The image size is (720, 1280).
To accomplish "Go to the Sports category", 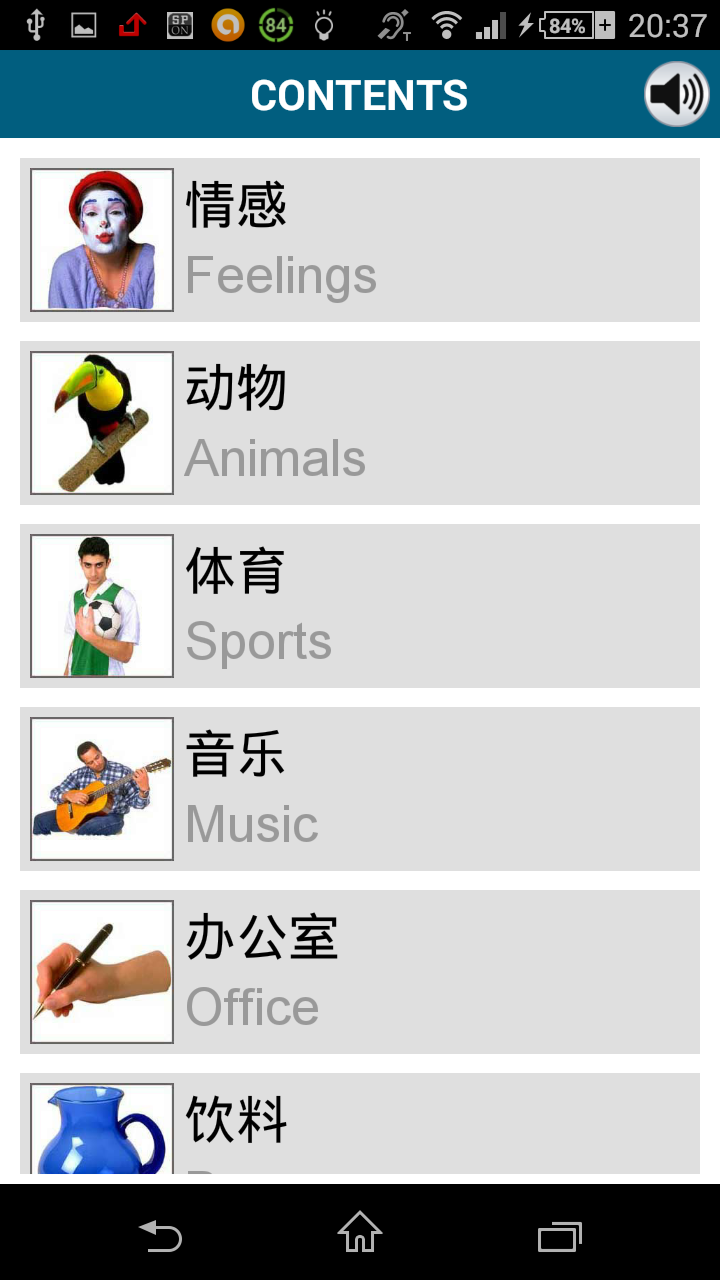I will tap(360, 606).
